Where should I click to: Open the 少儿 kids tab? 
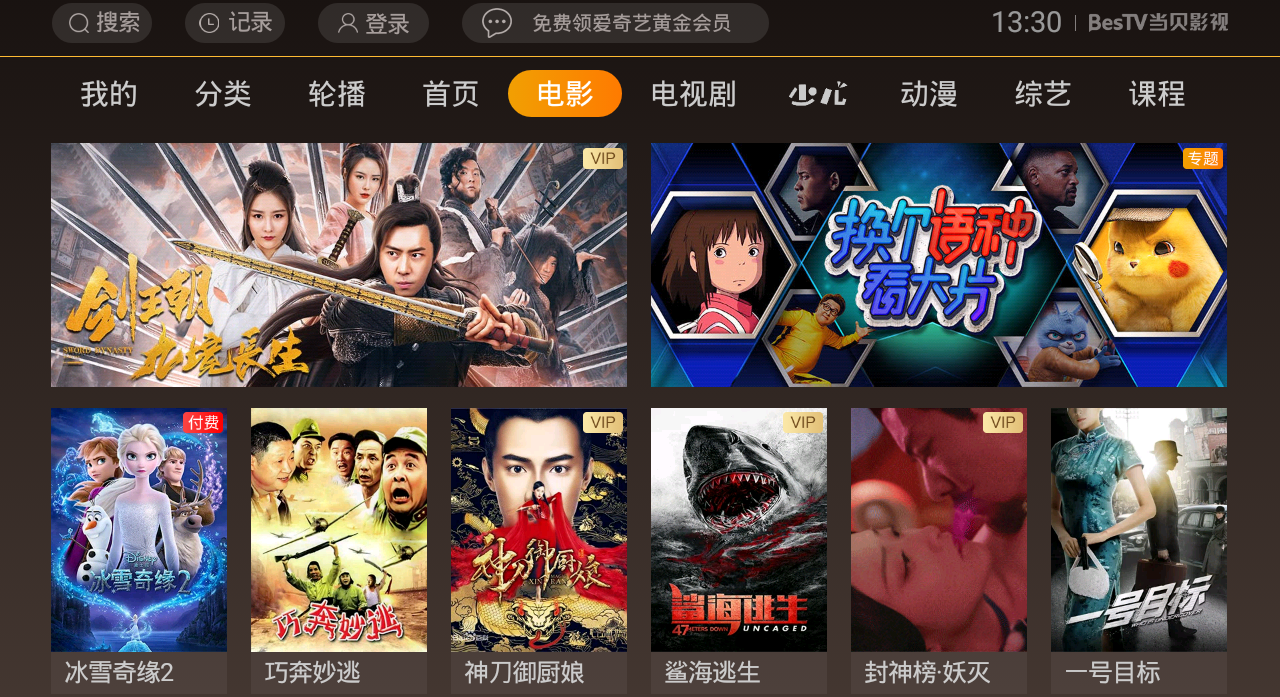pos(817,94)
